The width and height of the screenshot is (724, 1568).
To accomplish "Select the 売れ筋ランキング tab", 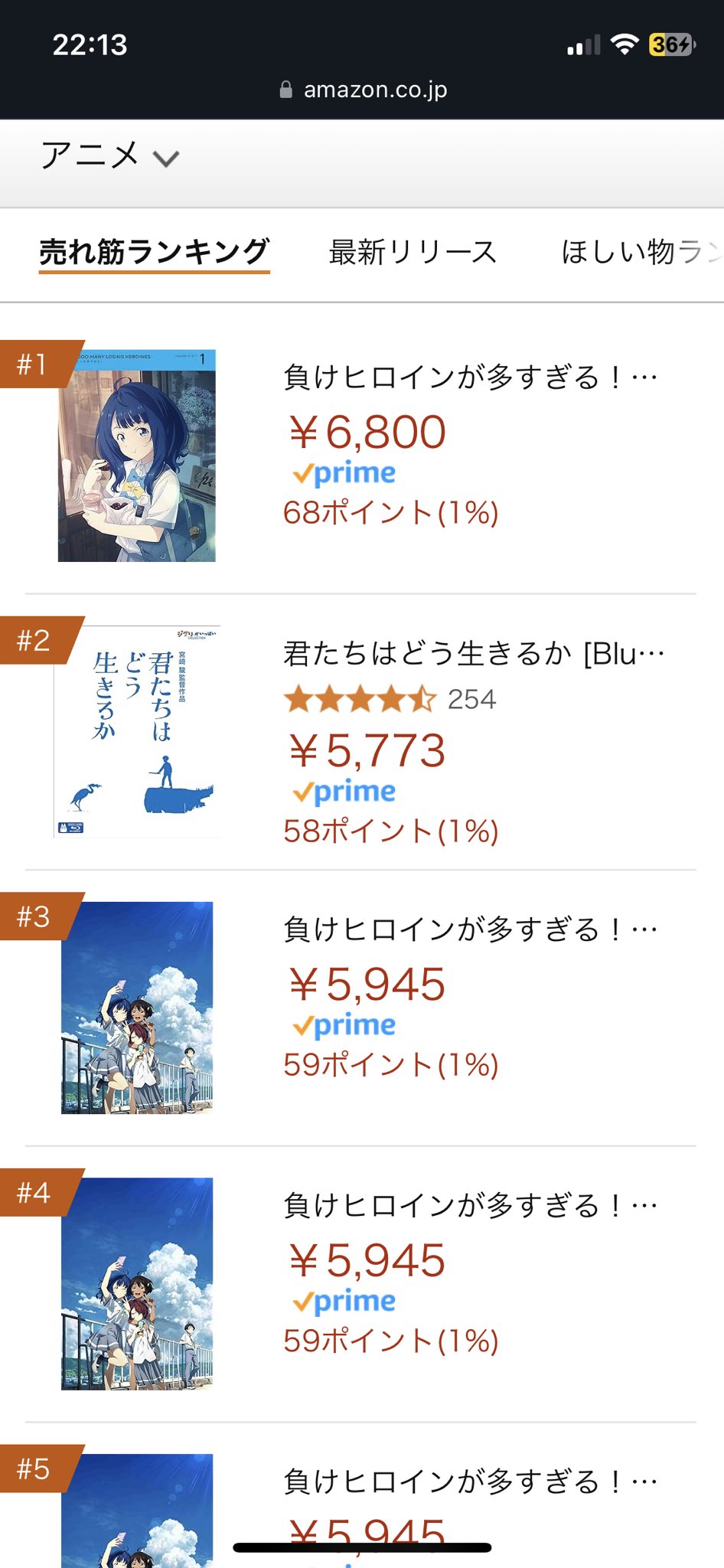I will [155, 252].
